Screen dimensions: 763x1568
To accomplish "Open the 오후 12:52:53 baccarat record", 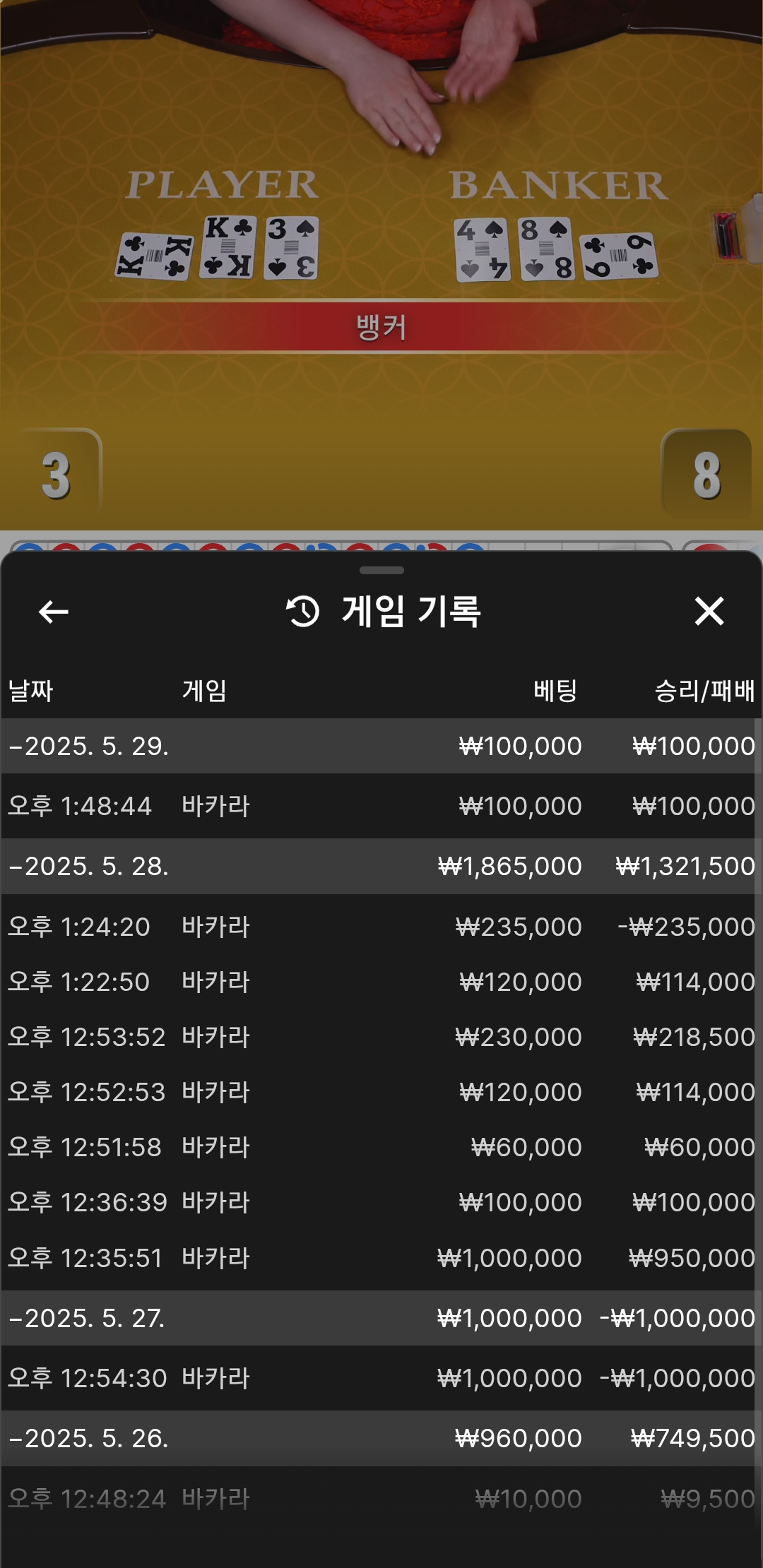I will (x=379, y=1092).
